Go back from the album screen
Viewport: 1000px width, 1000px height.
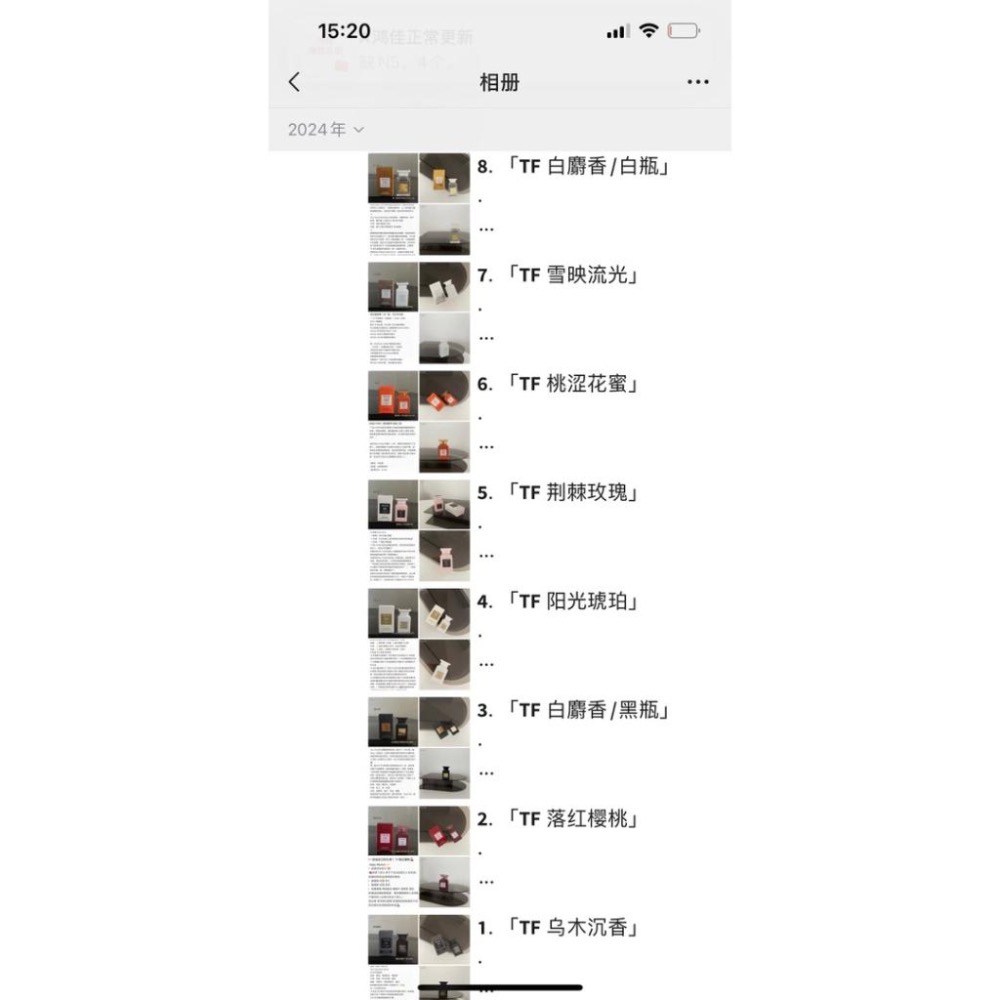[x=294, y=82]
